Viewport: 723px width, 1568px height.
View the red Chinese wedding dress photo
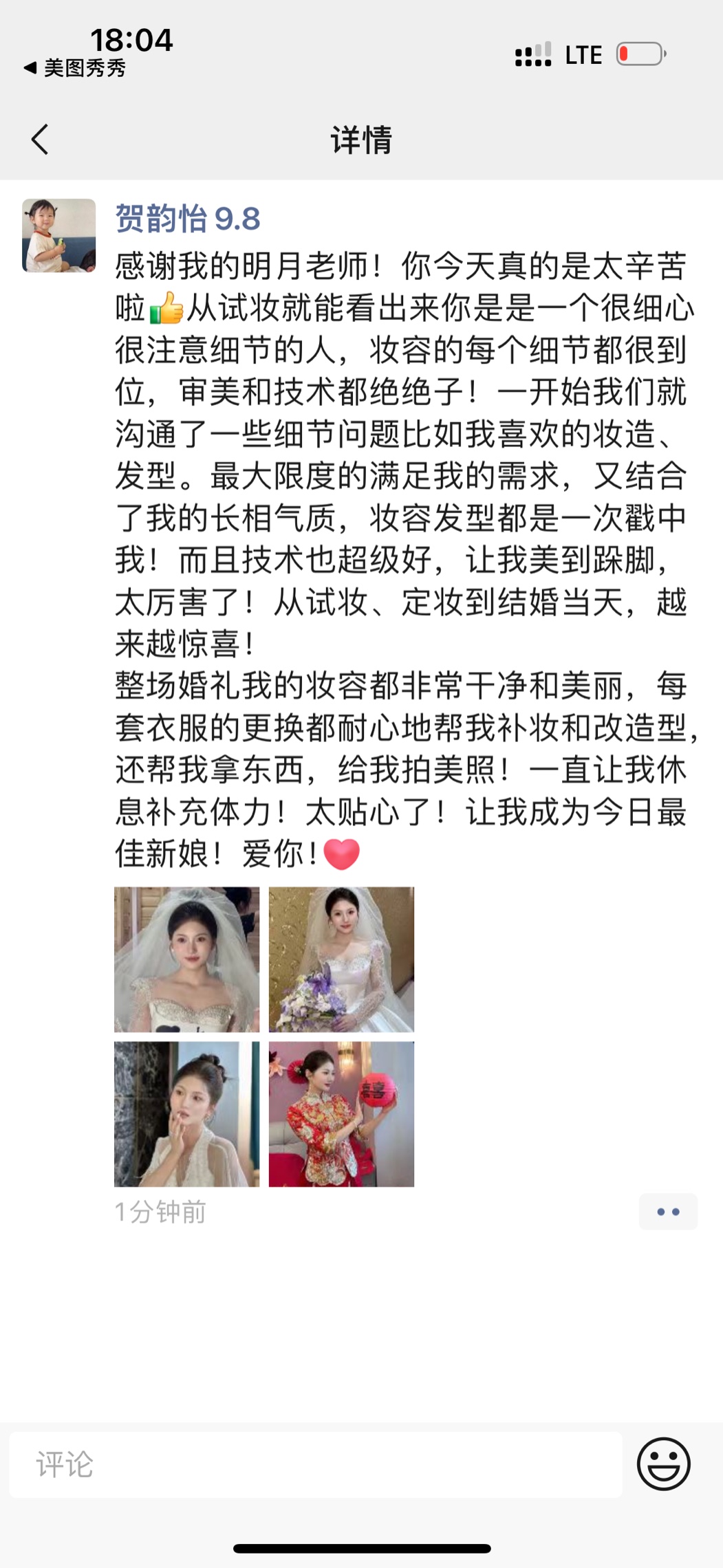coord(341,1114)
